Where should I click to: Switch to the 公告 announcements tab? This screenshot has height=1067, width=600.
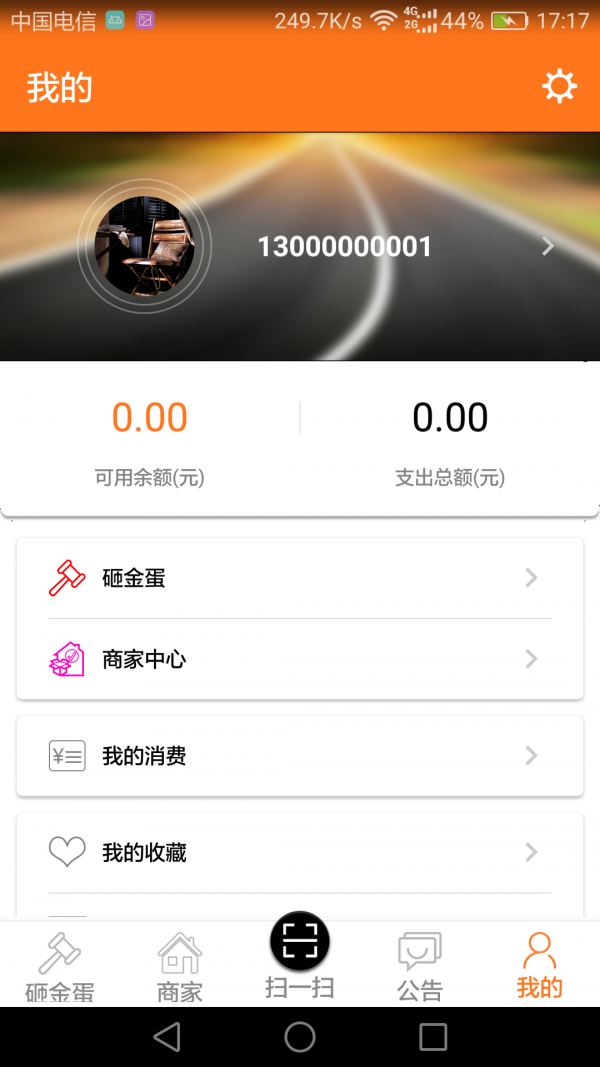(420, 966)
